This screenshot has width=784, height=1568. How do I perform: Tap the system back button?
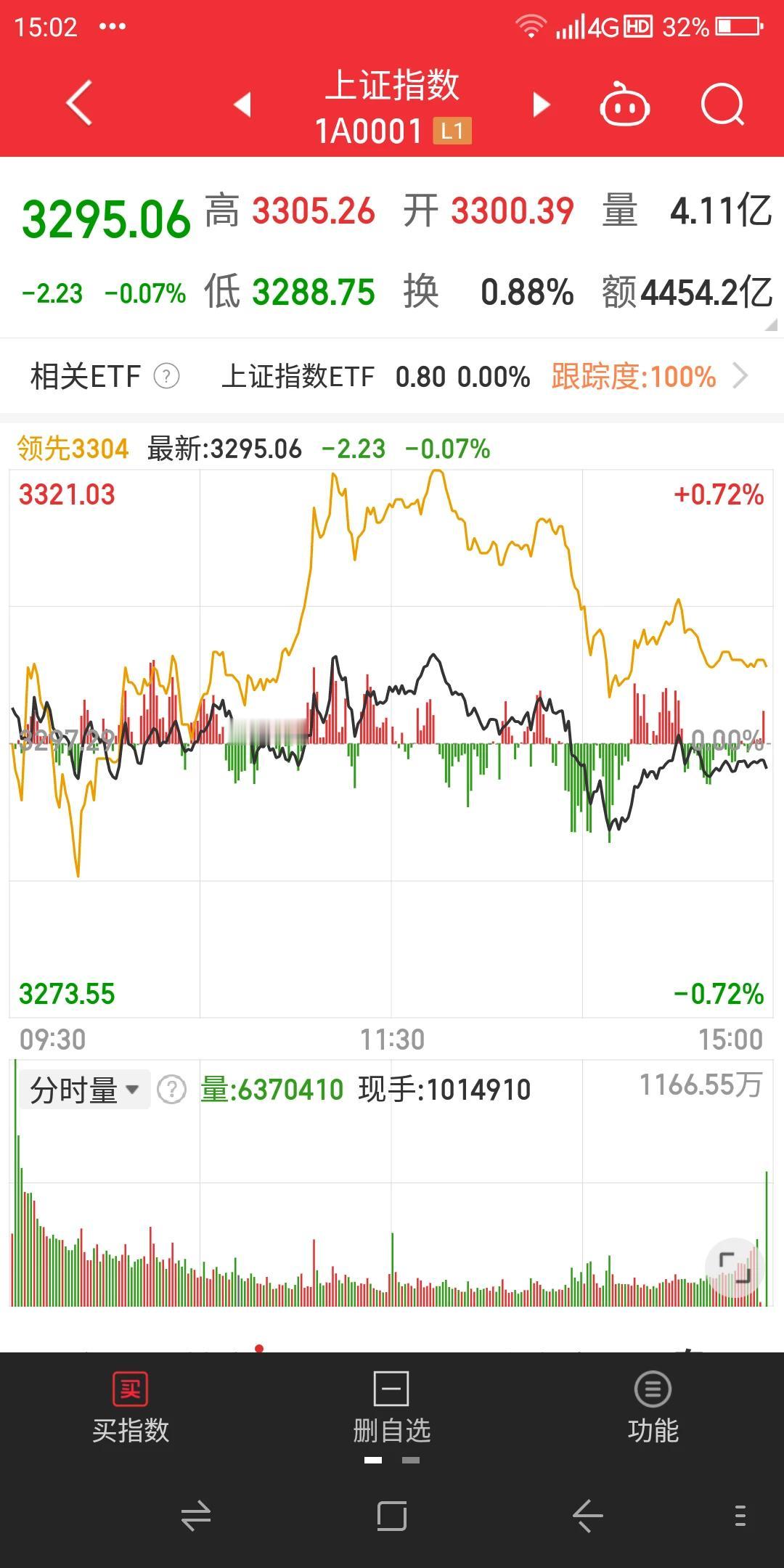pos(588,1516)
